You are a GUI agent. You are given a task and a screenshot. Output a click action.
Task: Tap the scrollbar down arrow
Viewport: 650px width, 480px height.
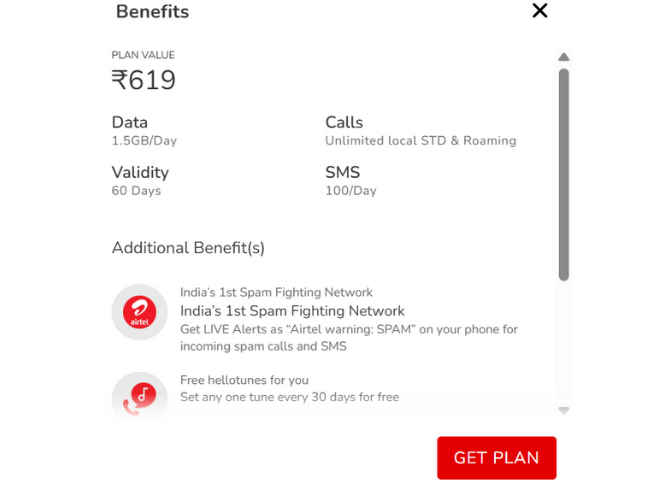coord(563,410)
